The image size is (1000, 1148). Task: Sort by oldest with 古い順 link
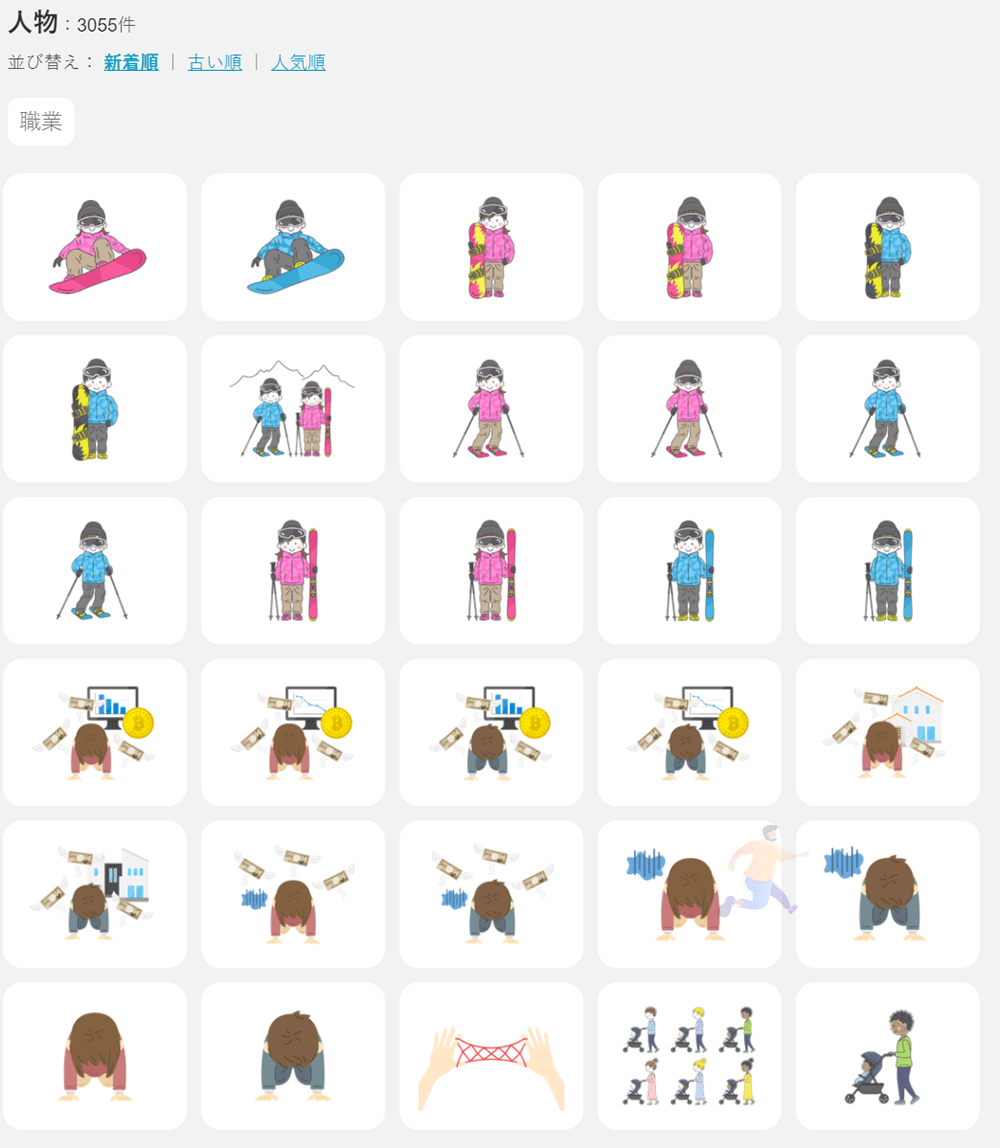[215, 62]
